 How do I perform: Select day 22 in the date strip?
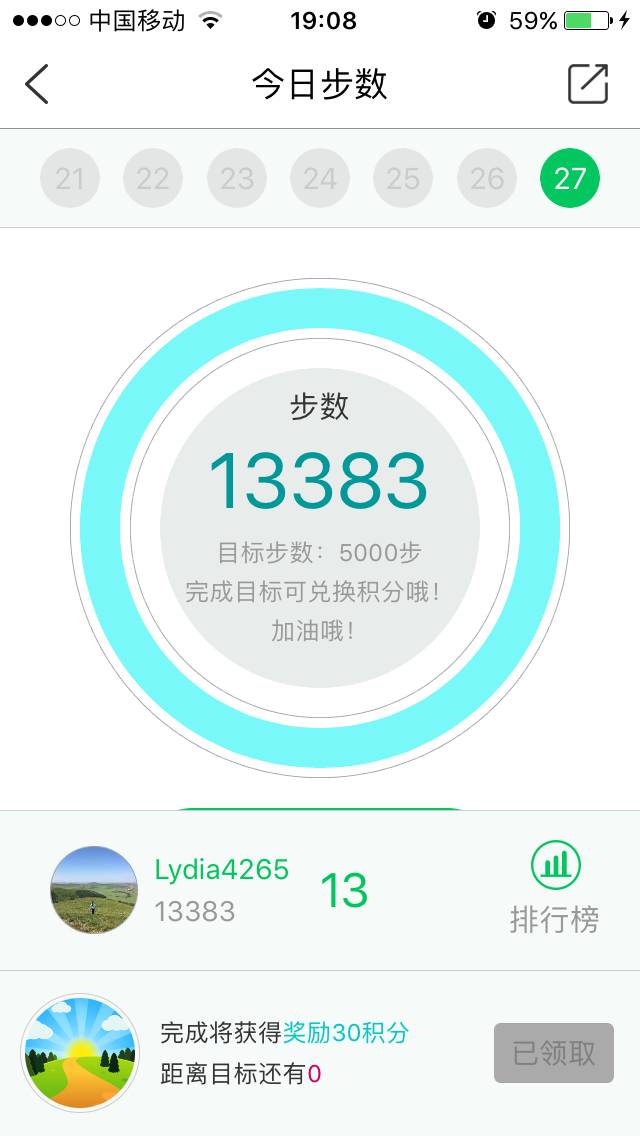tap(153, 179)
